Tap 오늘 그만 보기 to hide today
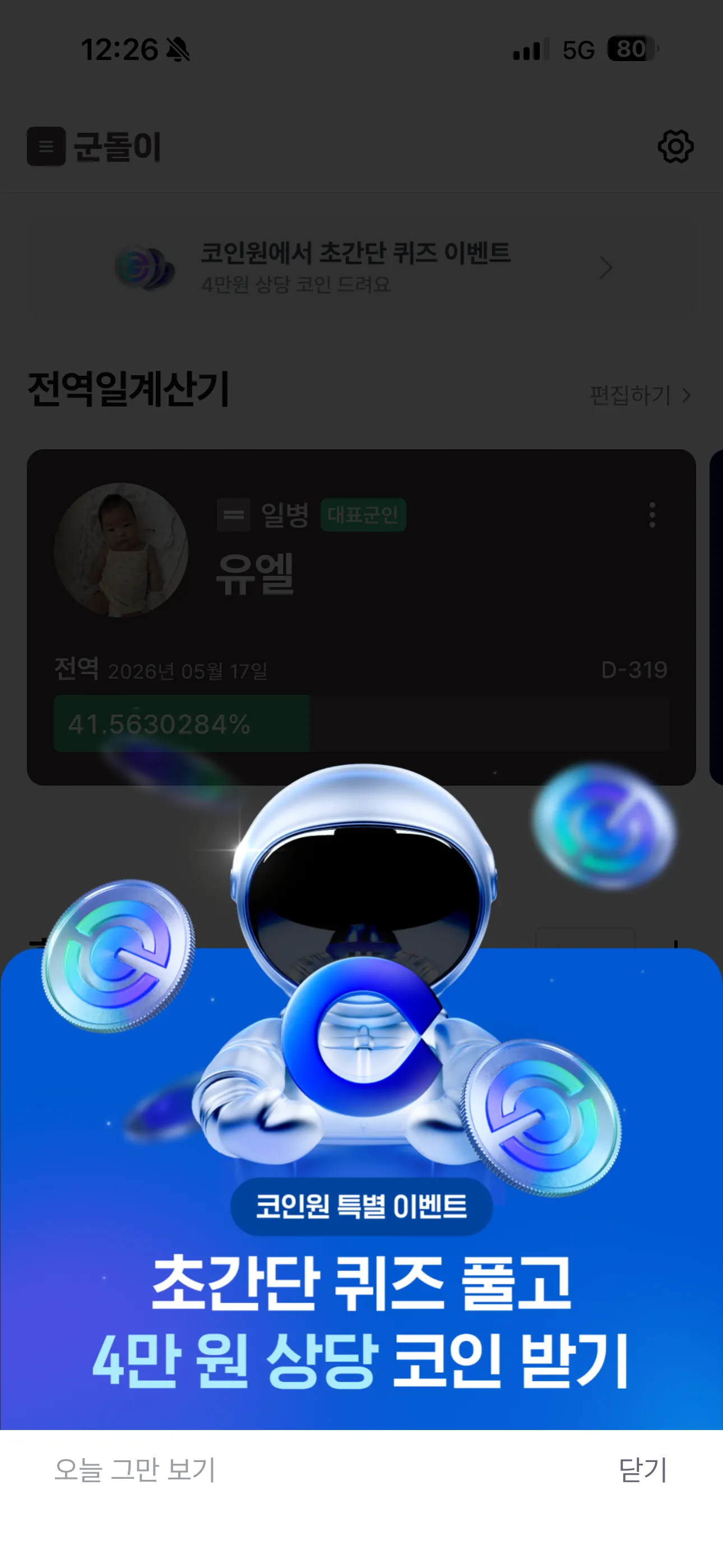Viewport: 723px width, 1568px height. coord(135,1470)
